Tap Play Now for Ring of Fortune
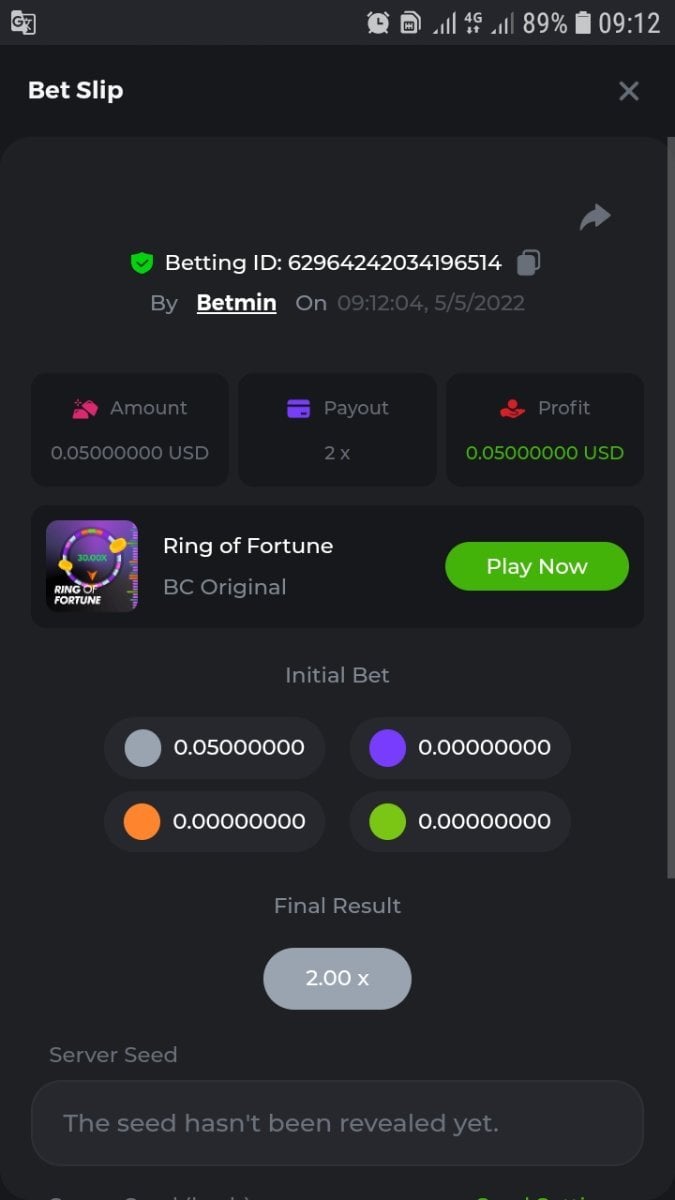The height and width of the screenshot is (1200, 675). pos(536,566)
